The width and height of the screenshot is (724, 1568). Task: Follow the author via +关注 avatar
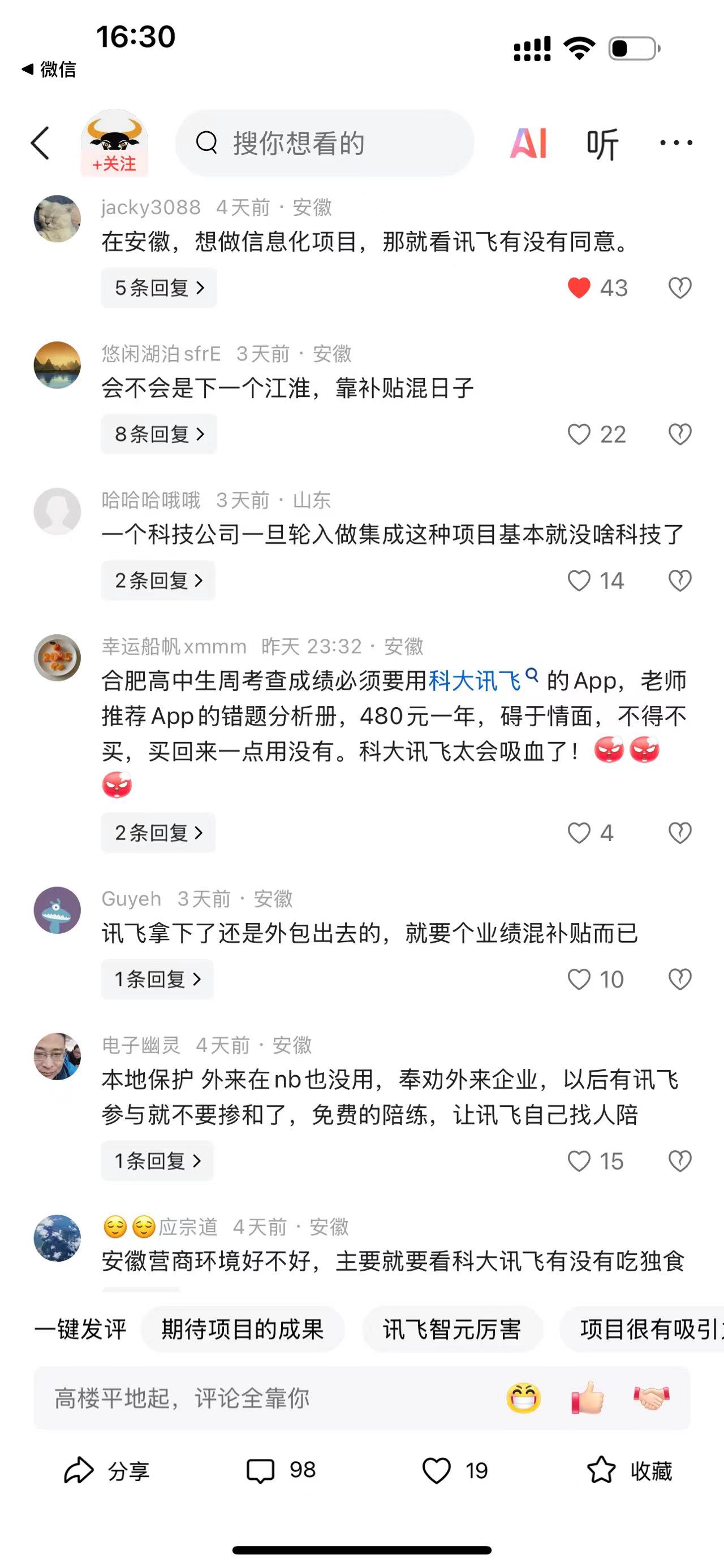[x=114, y=144]
